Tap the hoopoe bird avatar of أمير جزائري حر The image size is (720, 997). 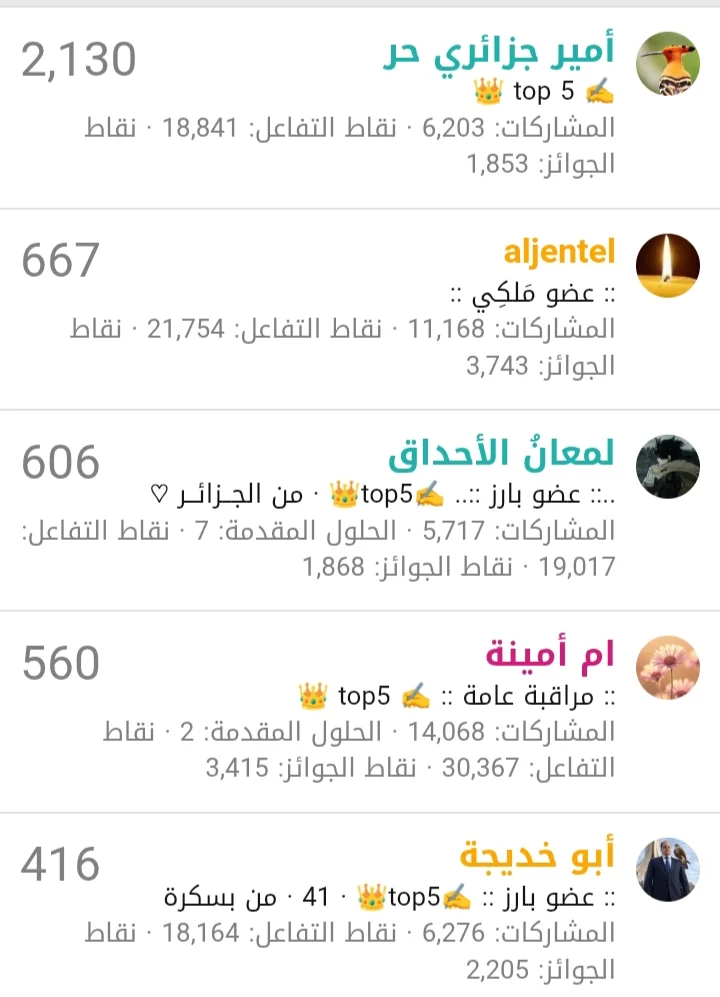[x=668, y=64]
